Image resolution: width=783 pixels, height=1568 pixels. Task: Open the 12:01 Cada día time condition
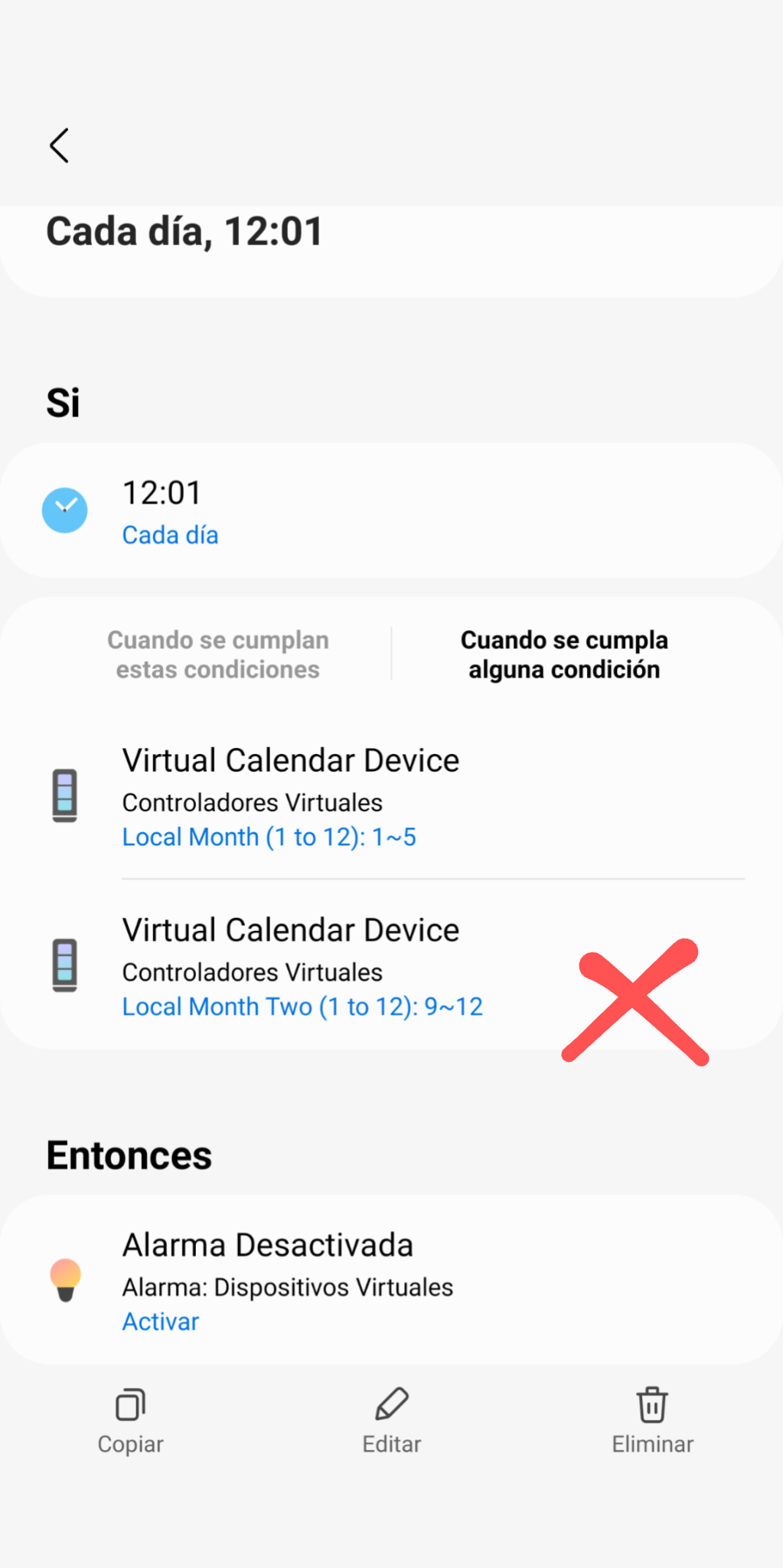(390, 511)
